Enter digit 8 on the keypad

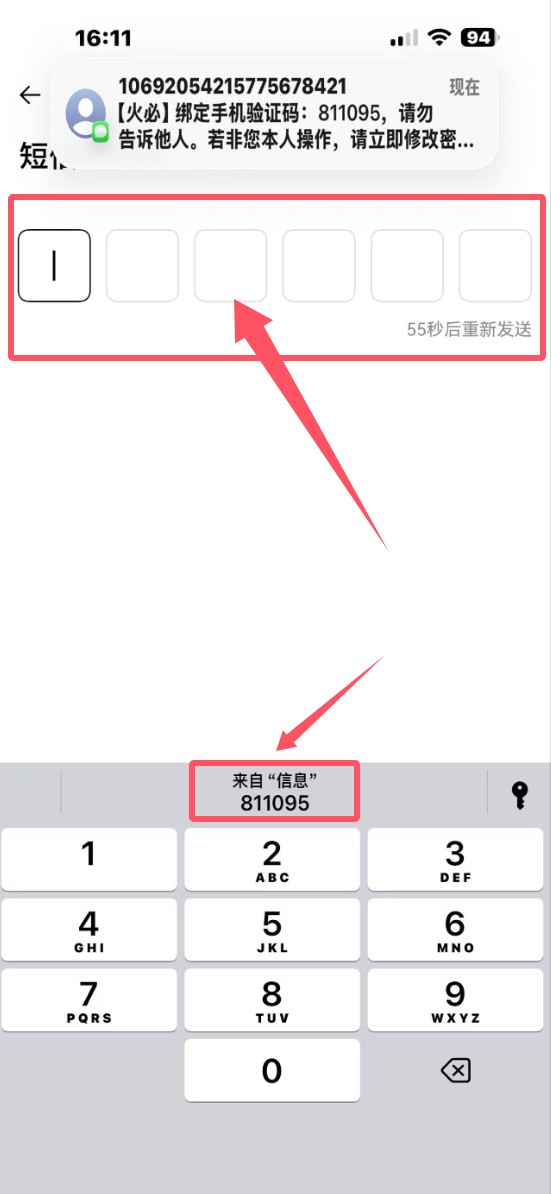click(272, 1000)
